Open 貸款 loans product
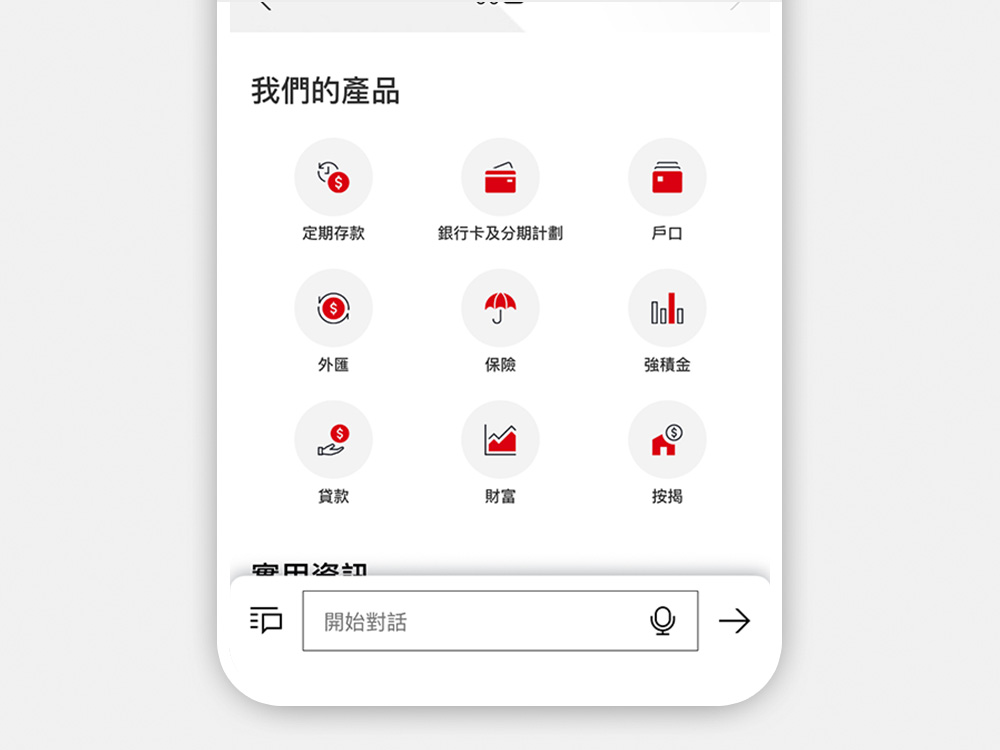This screenshot has height=750, width=1000. (333, 440)
